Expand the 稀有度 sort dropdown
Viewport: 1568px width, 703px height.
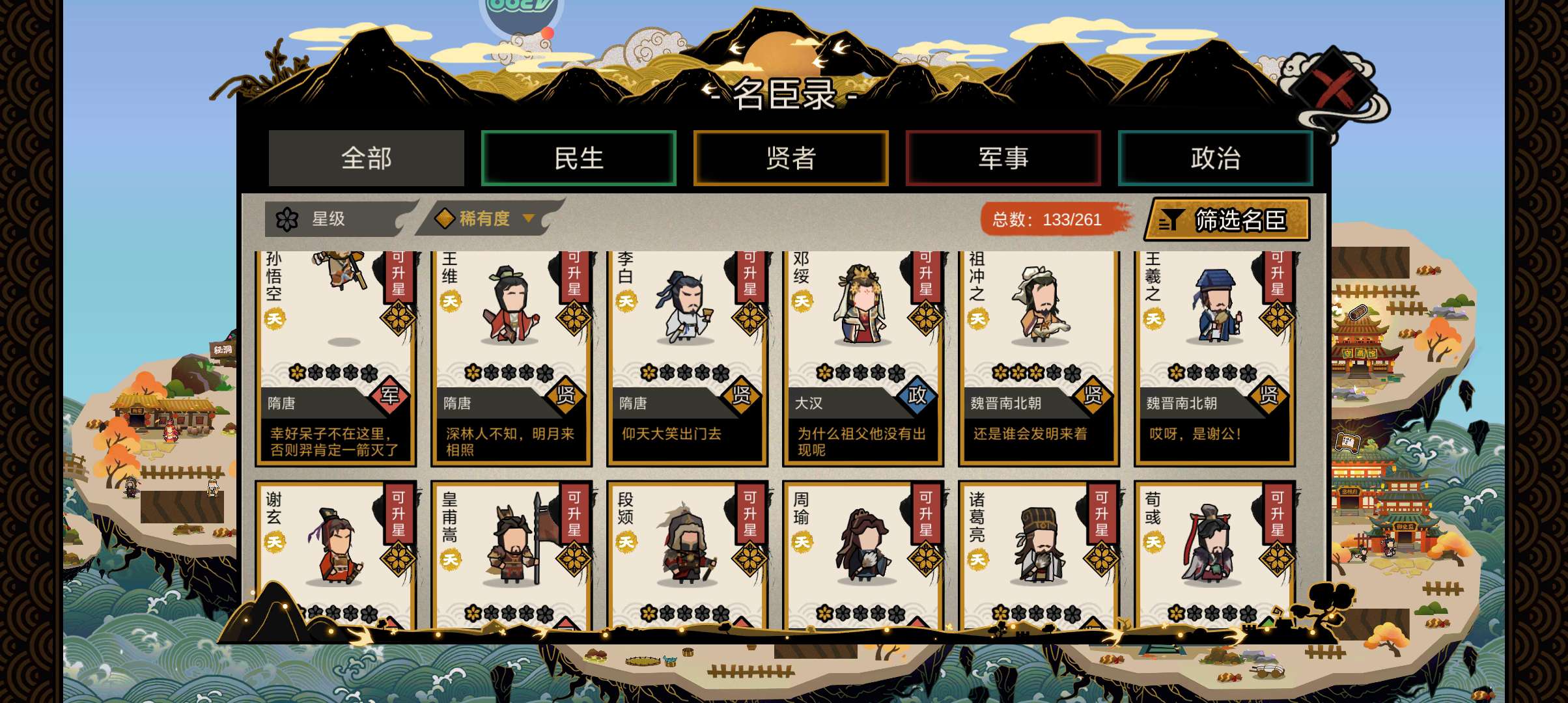[x=490, y=219]
